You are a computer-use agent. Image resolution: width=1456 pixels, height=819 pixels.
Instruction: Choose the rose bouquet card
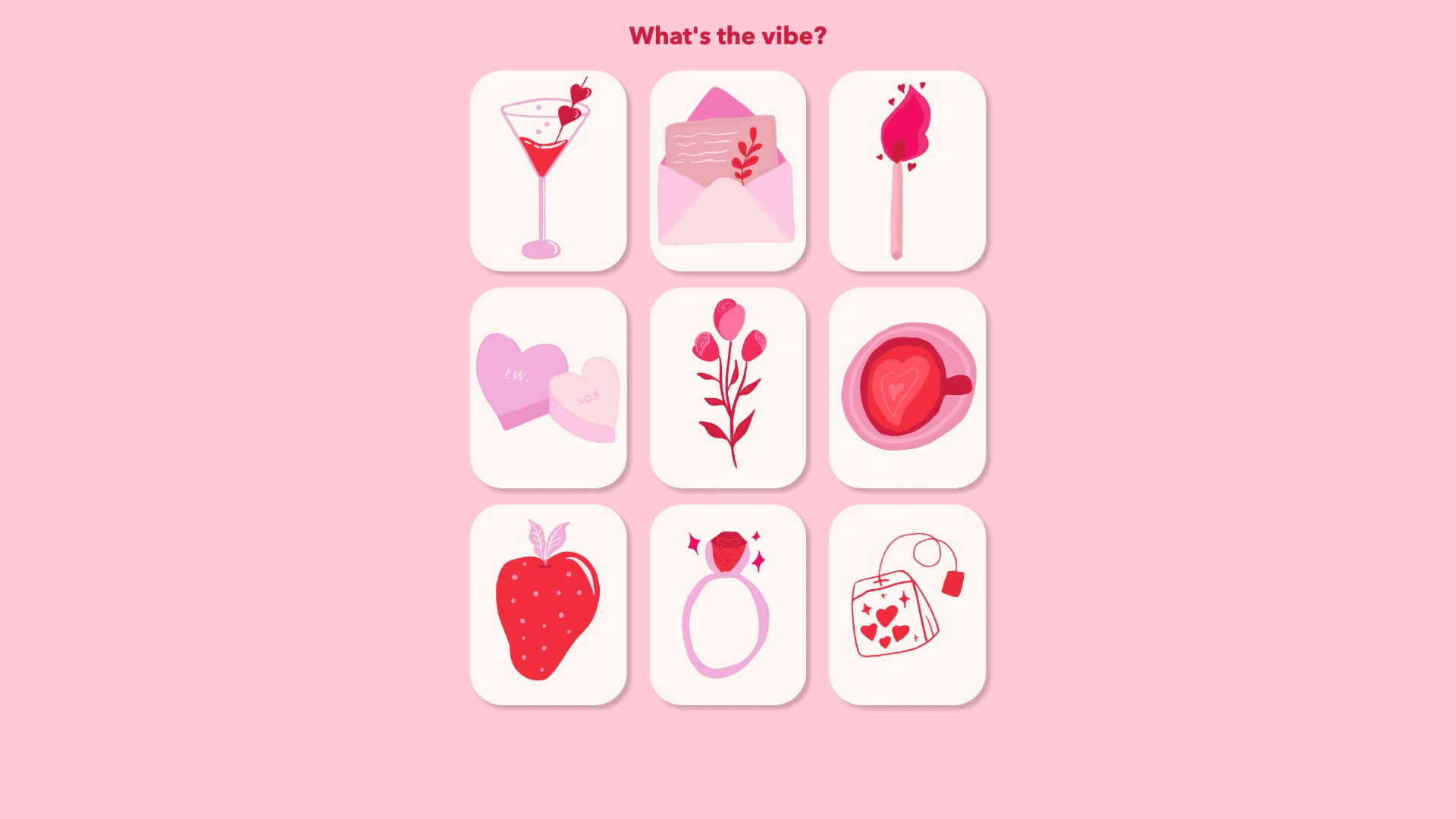[727, 388]
